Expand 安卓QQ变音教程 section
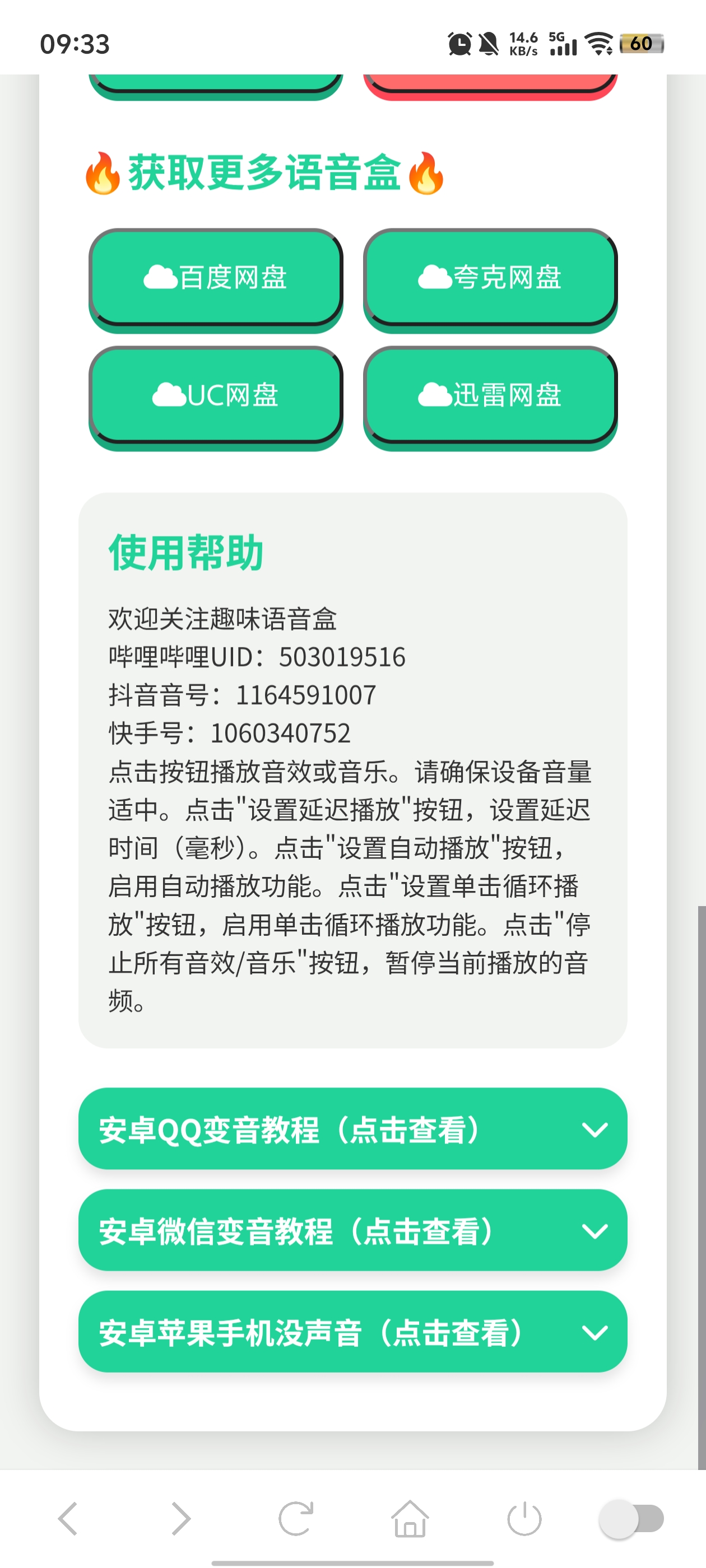This screenshot has width=706, height=1568. (352, 1129)
